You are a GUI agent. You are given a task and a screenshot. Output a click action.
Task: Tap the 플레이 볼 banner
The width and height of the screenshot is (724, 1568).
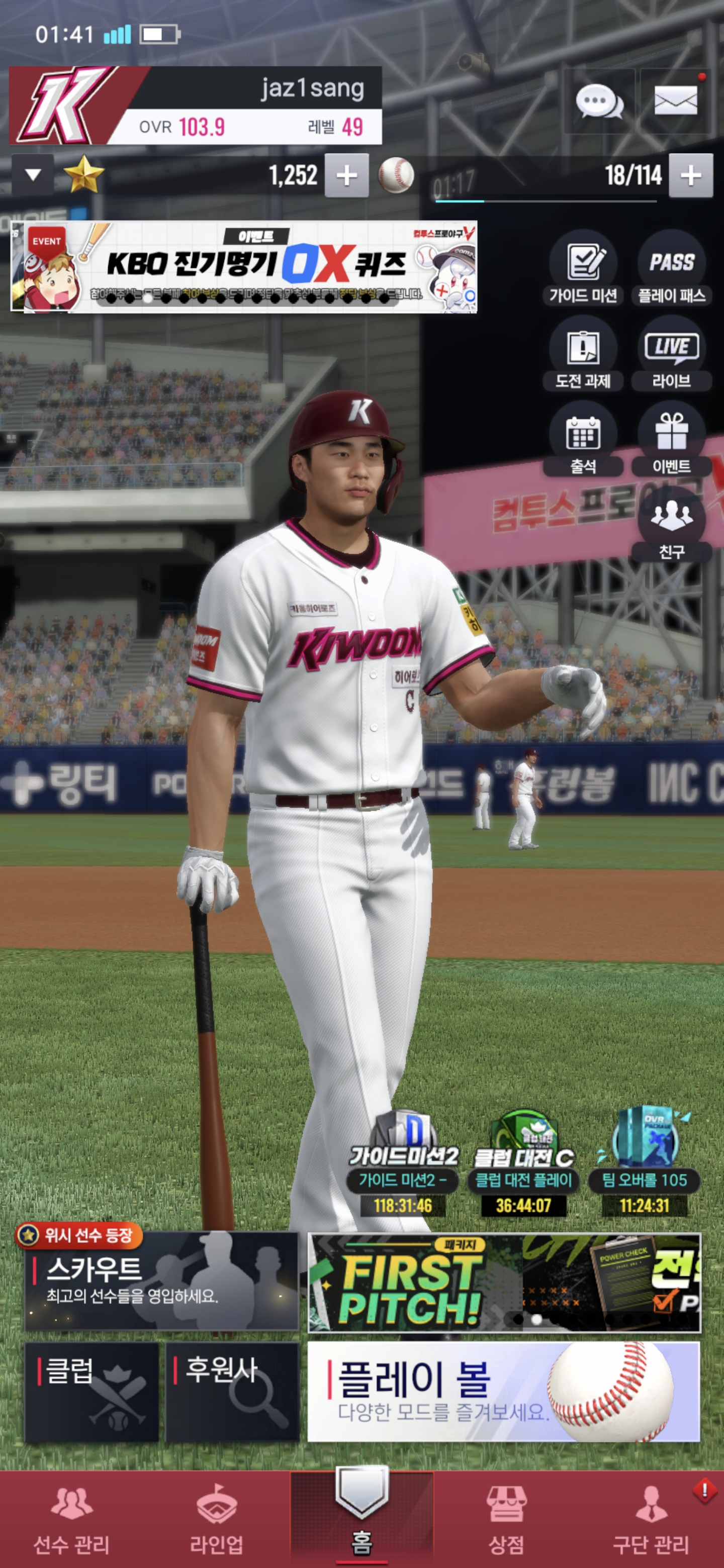pos(504,1392)
